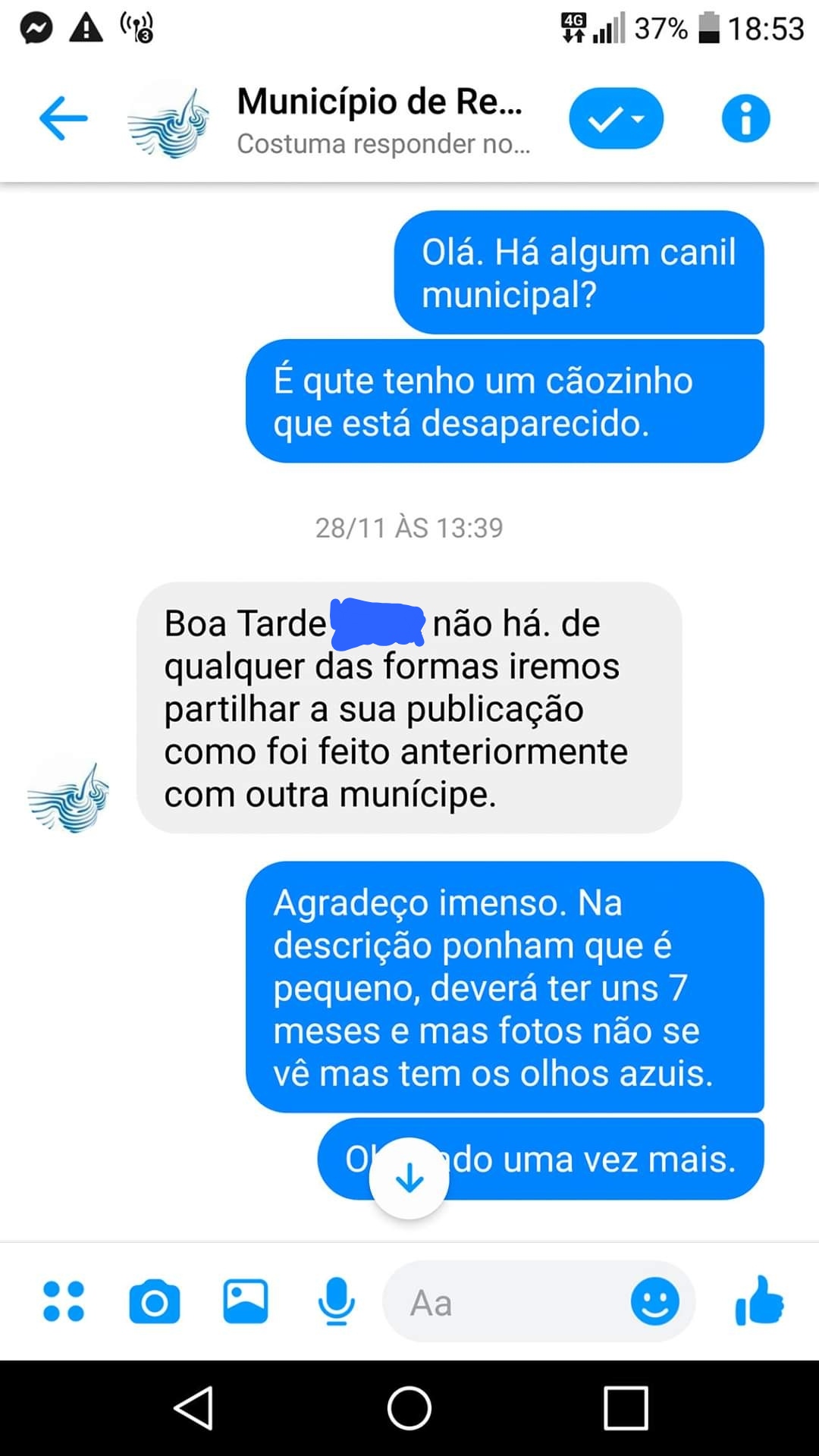This screenshot has height=1456, width=819.
Task: Tap the Android home button
Action: (409, 1408)
